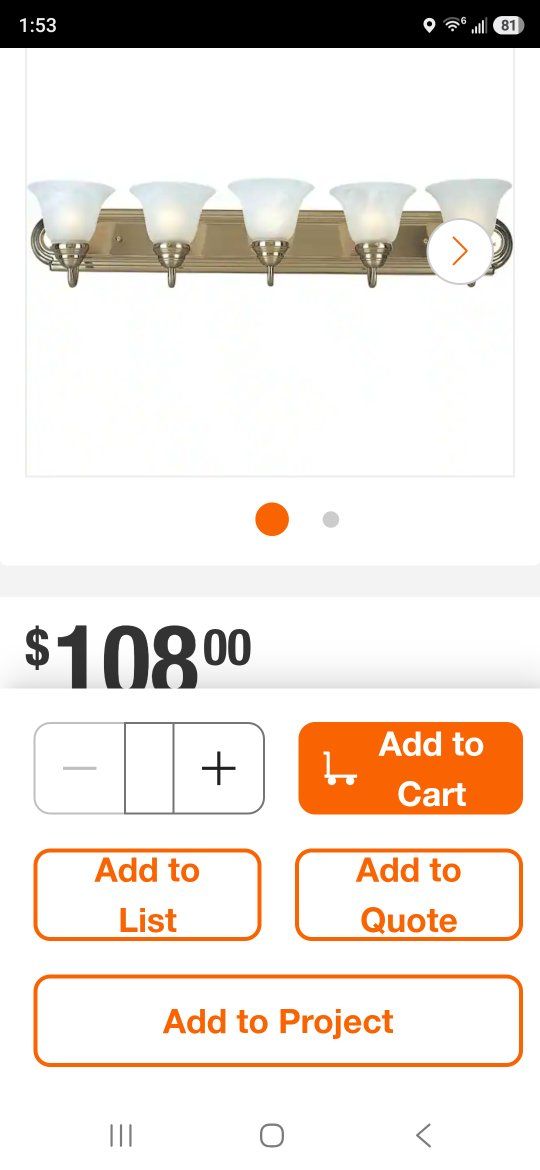Image resolution: width=540 pixels, height=1170 pixels.
Task: Add to Quote
Action: pos(409,895)
